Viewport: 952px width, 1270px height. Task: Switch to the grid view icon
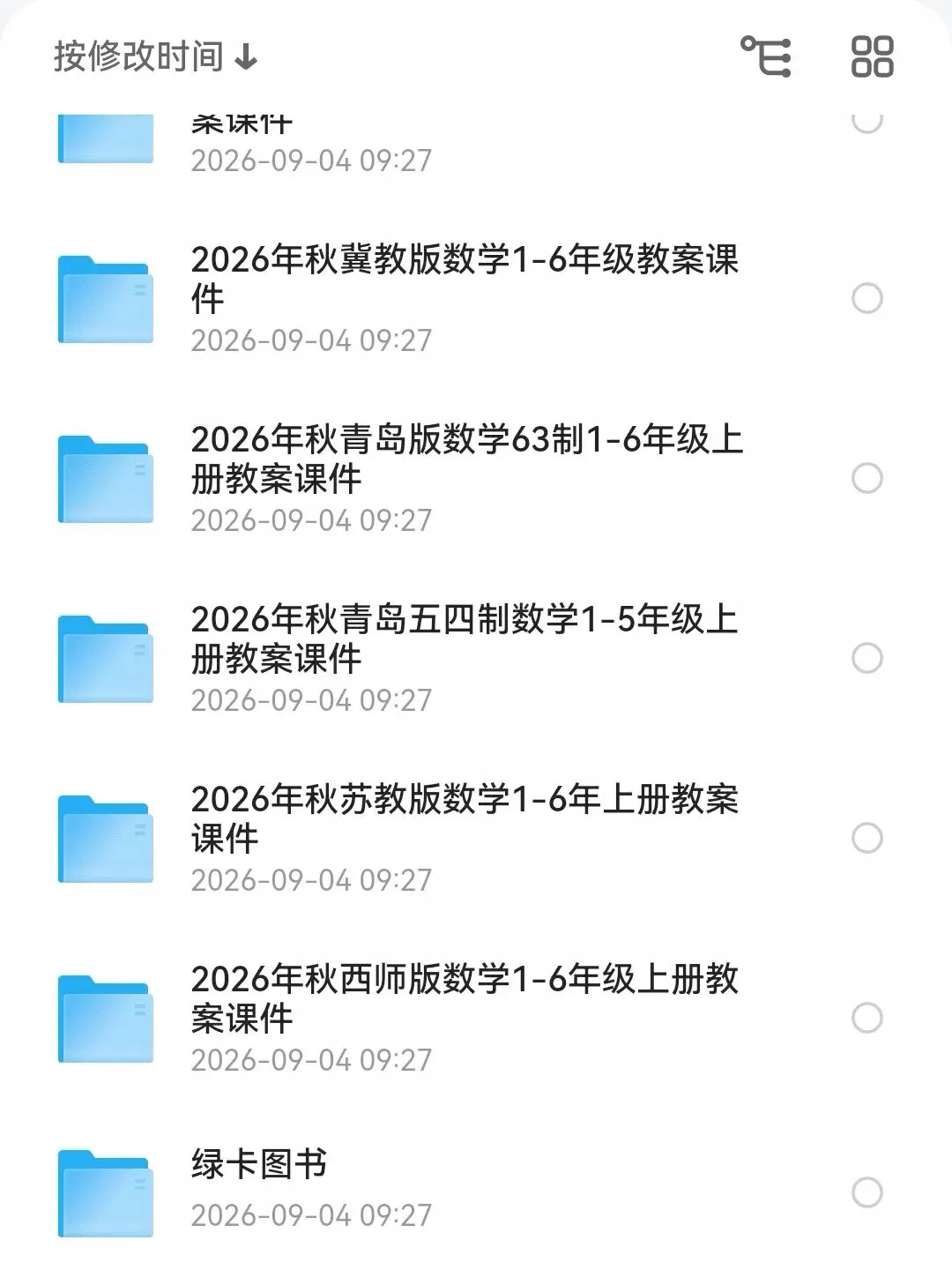872,57
